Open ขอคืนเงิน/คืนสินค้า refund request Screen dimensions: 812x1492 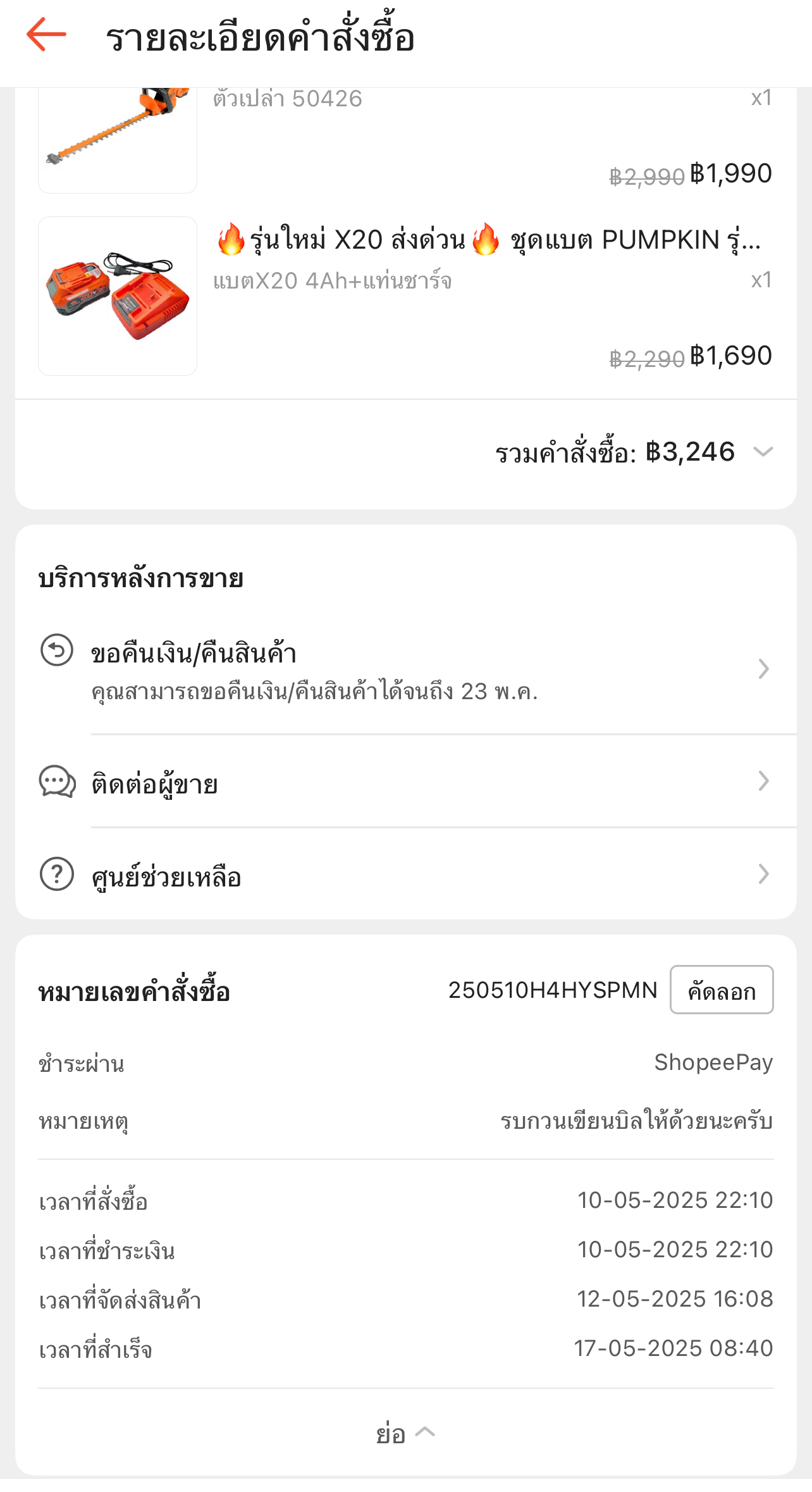pos(405,670)
